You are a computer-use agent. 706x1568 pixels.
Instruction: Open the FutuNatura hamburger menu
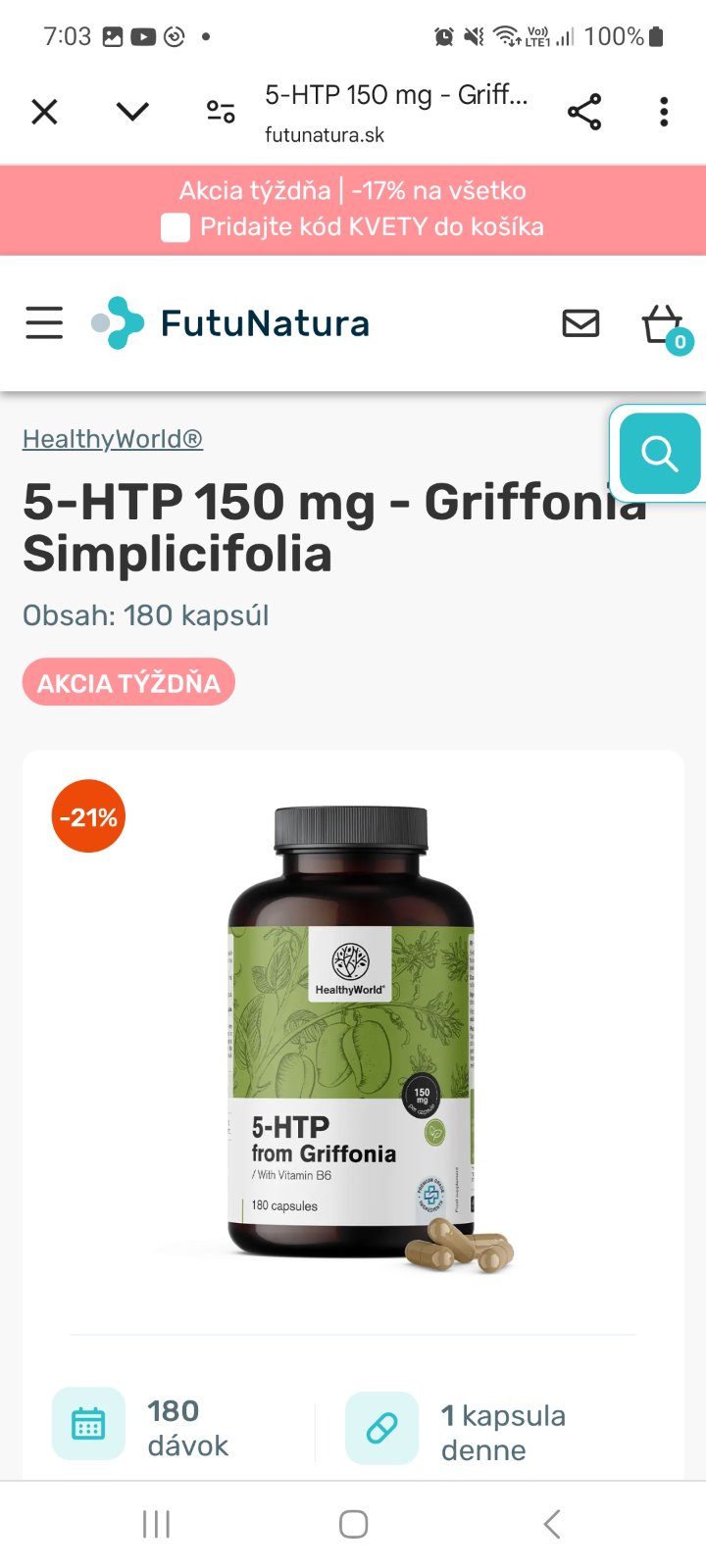tap(44, 322)
